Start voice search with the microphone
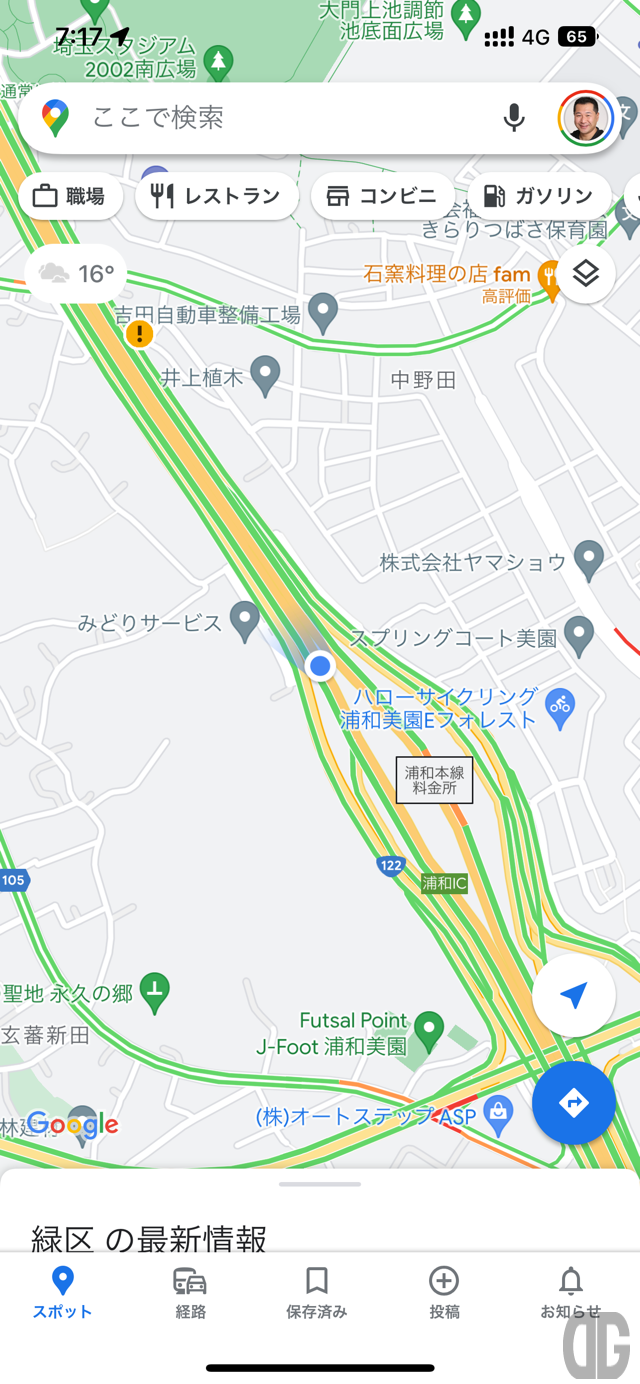This screenshot has height=1384, width=640. click(x=514, y=118)
